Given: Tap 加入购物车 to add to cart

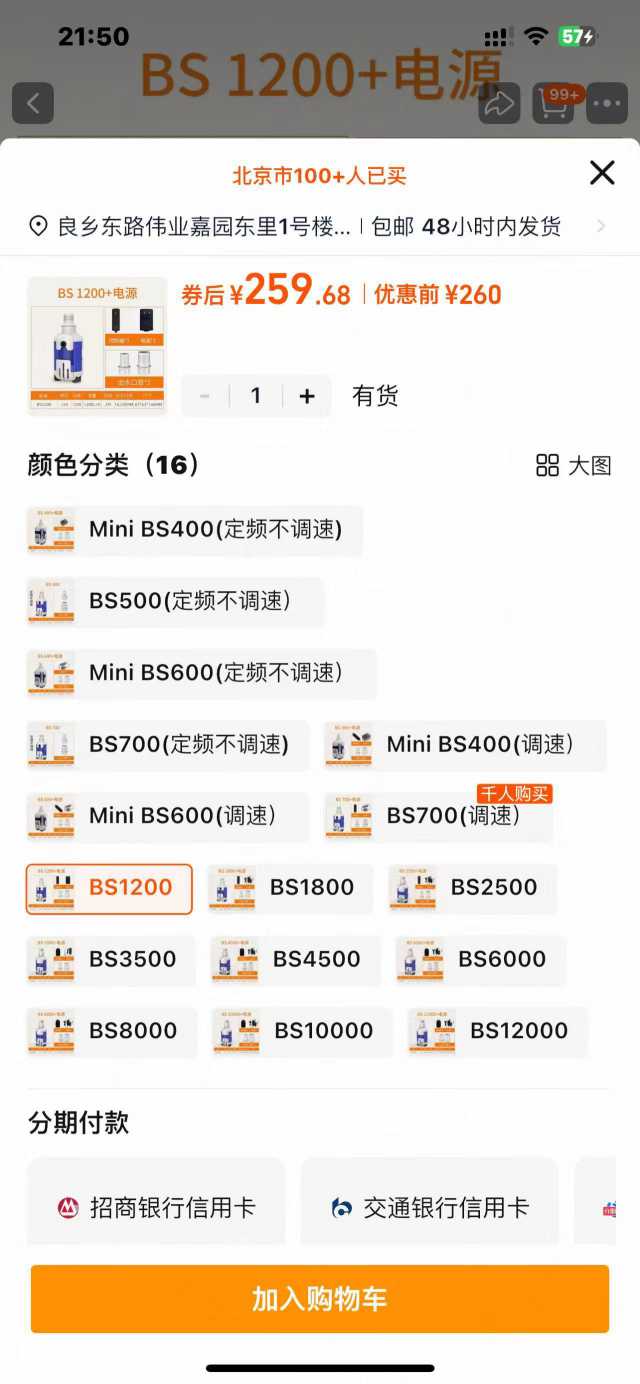Looking at the screenshot, I should pos(320,1299).
